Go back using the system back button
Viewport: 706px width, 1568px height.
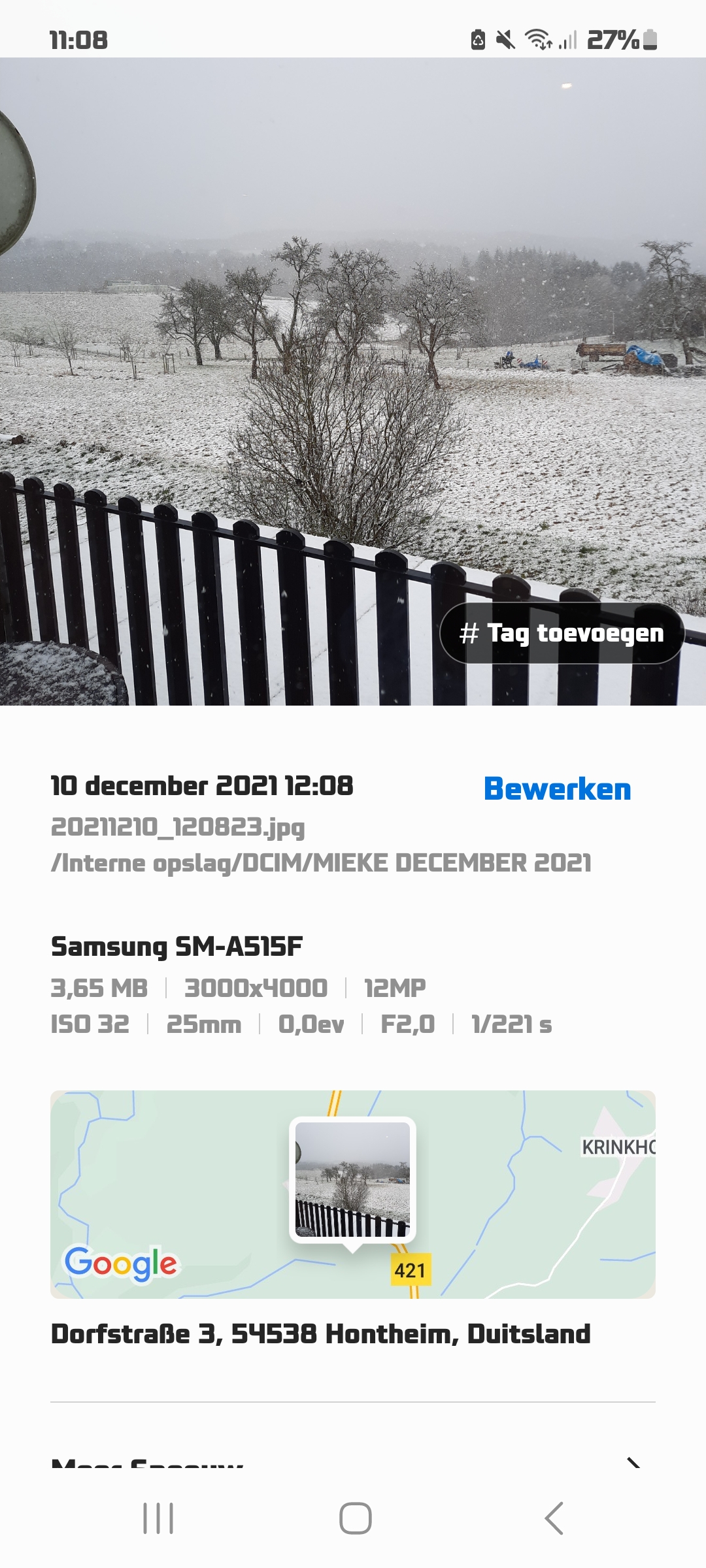pyautogui.click(x=554, y=1518)
